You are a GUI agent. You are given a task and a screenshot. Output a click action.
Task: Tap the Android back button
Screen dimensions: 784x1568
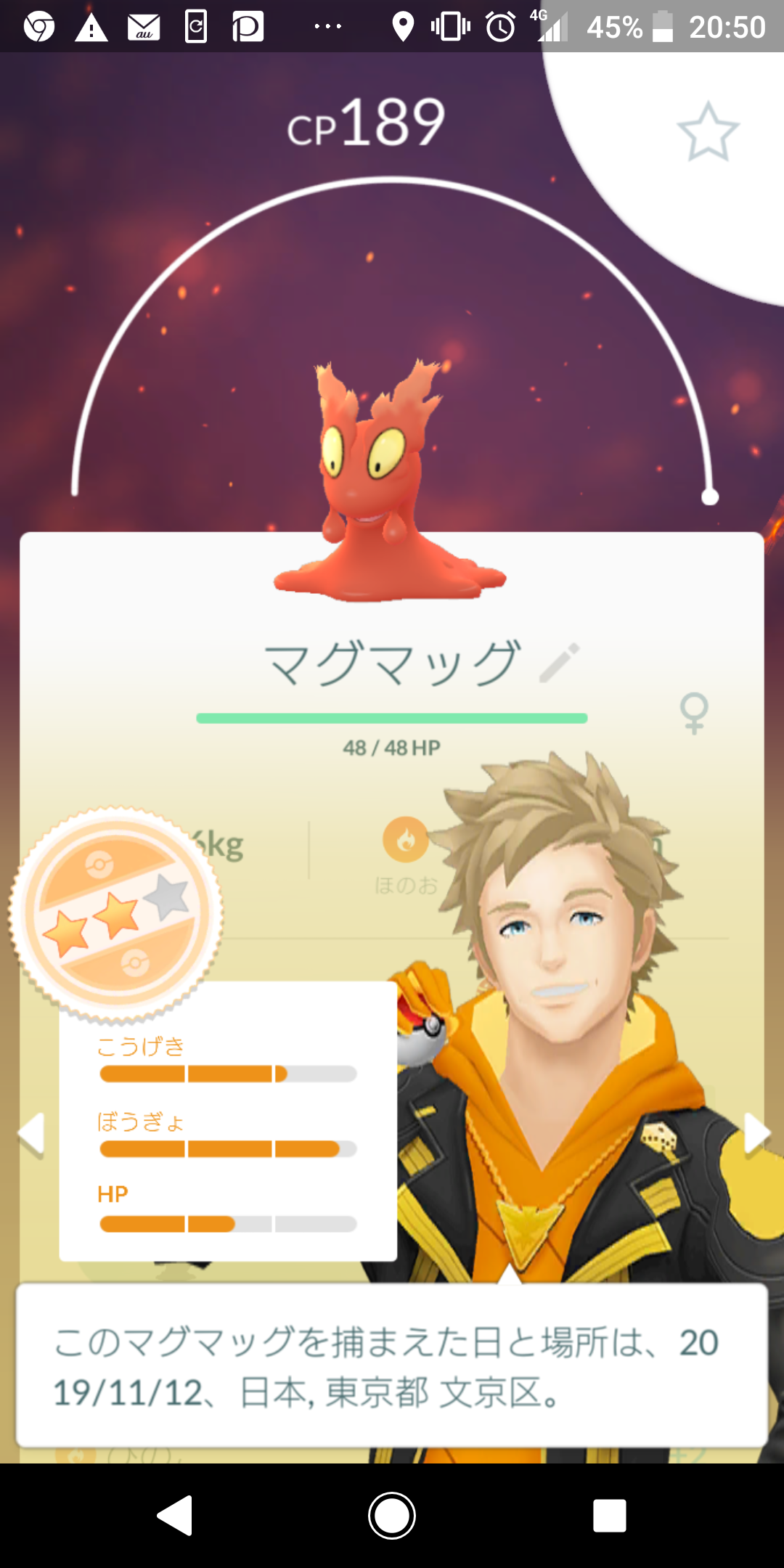pos(175,1515)
